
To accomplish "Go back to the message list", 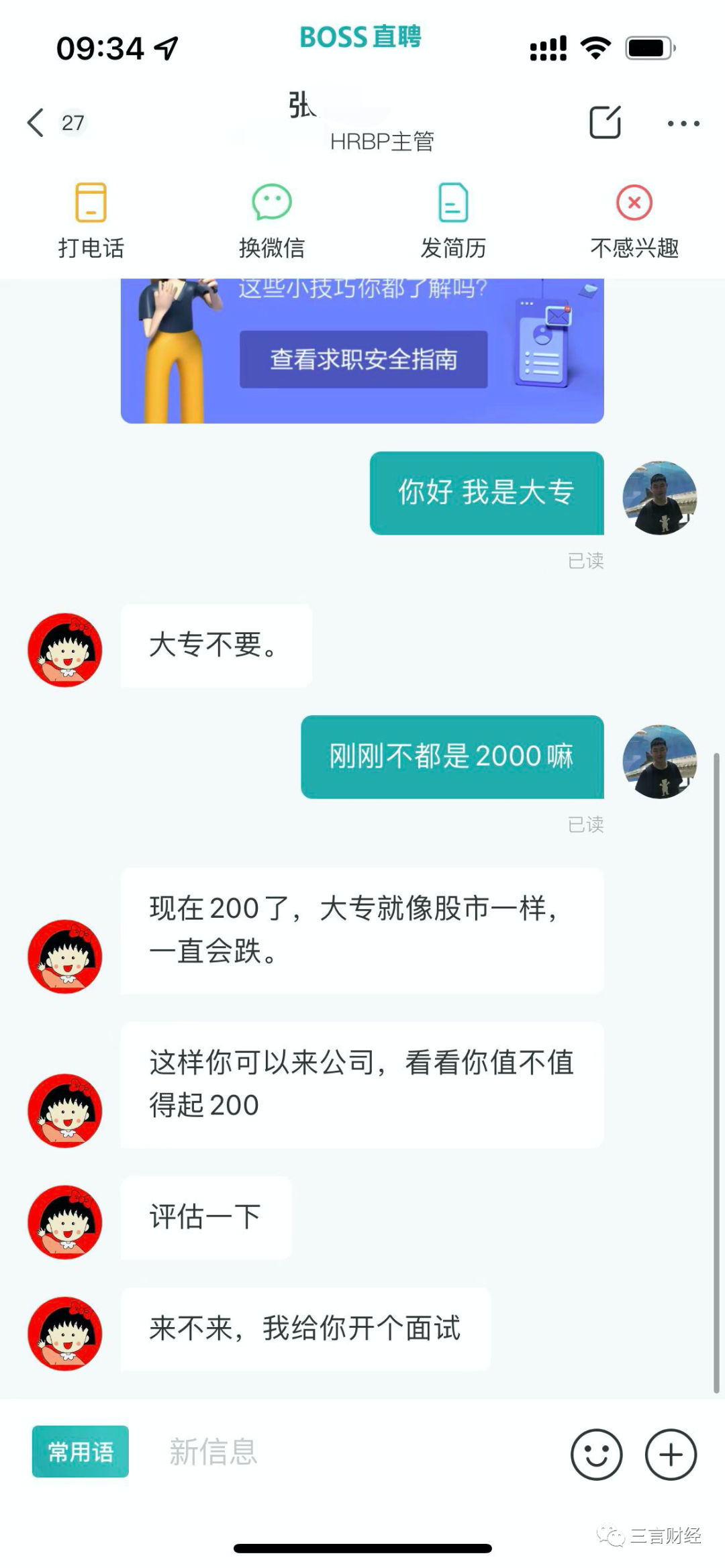I will [36, 123].
